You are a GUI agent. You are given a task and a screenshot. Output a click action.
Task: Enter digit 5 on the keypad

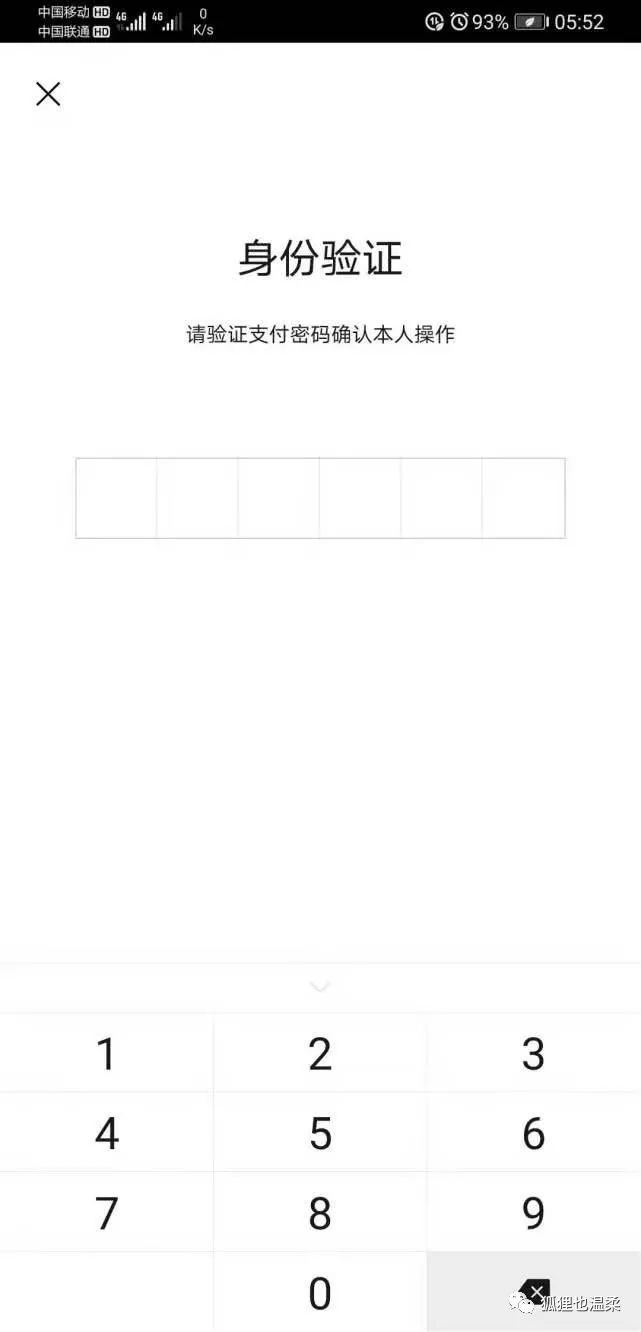point(320,1133)
